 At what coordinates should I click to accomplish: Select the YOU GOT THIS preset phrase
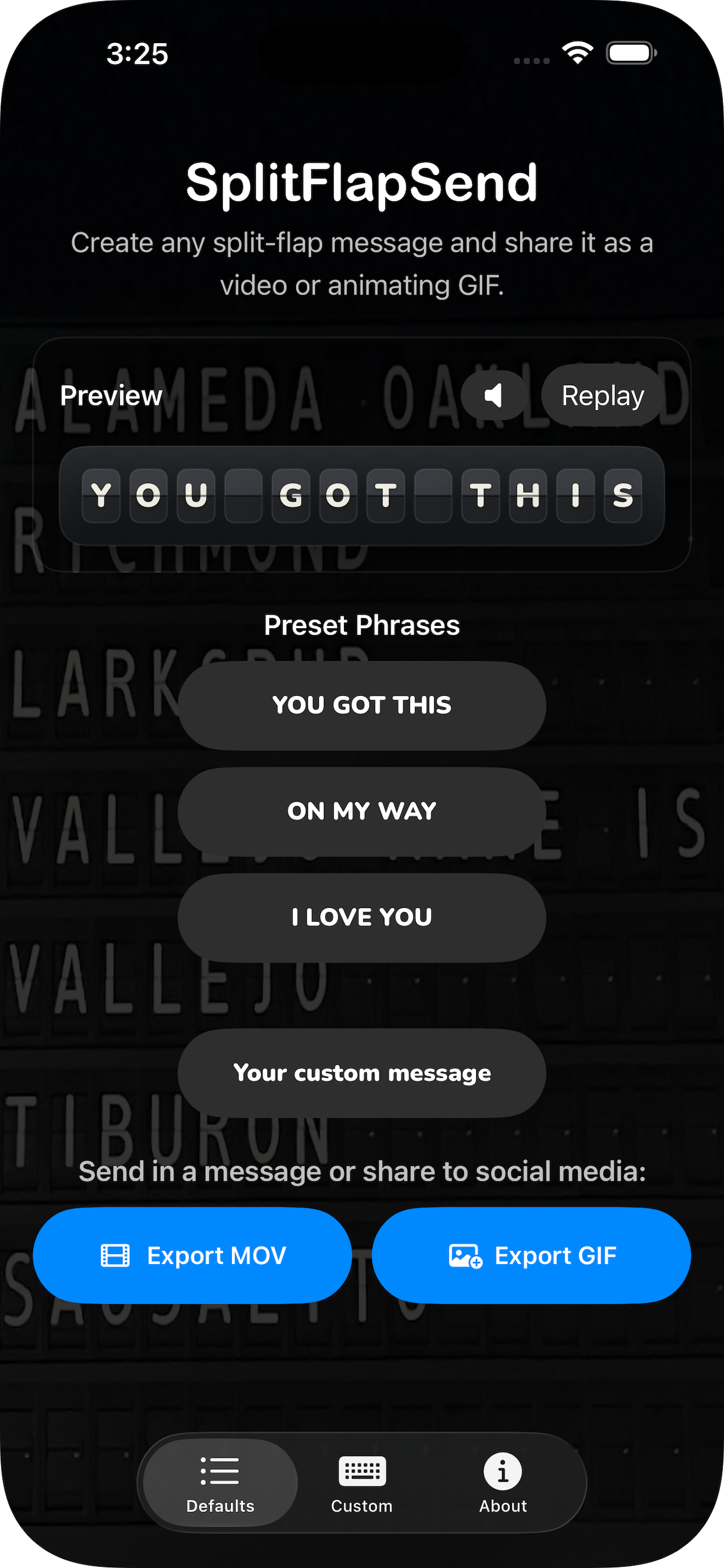click(362, 705)
